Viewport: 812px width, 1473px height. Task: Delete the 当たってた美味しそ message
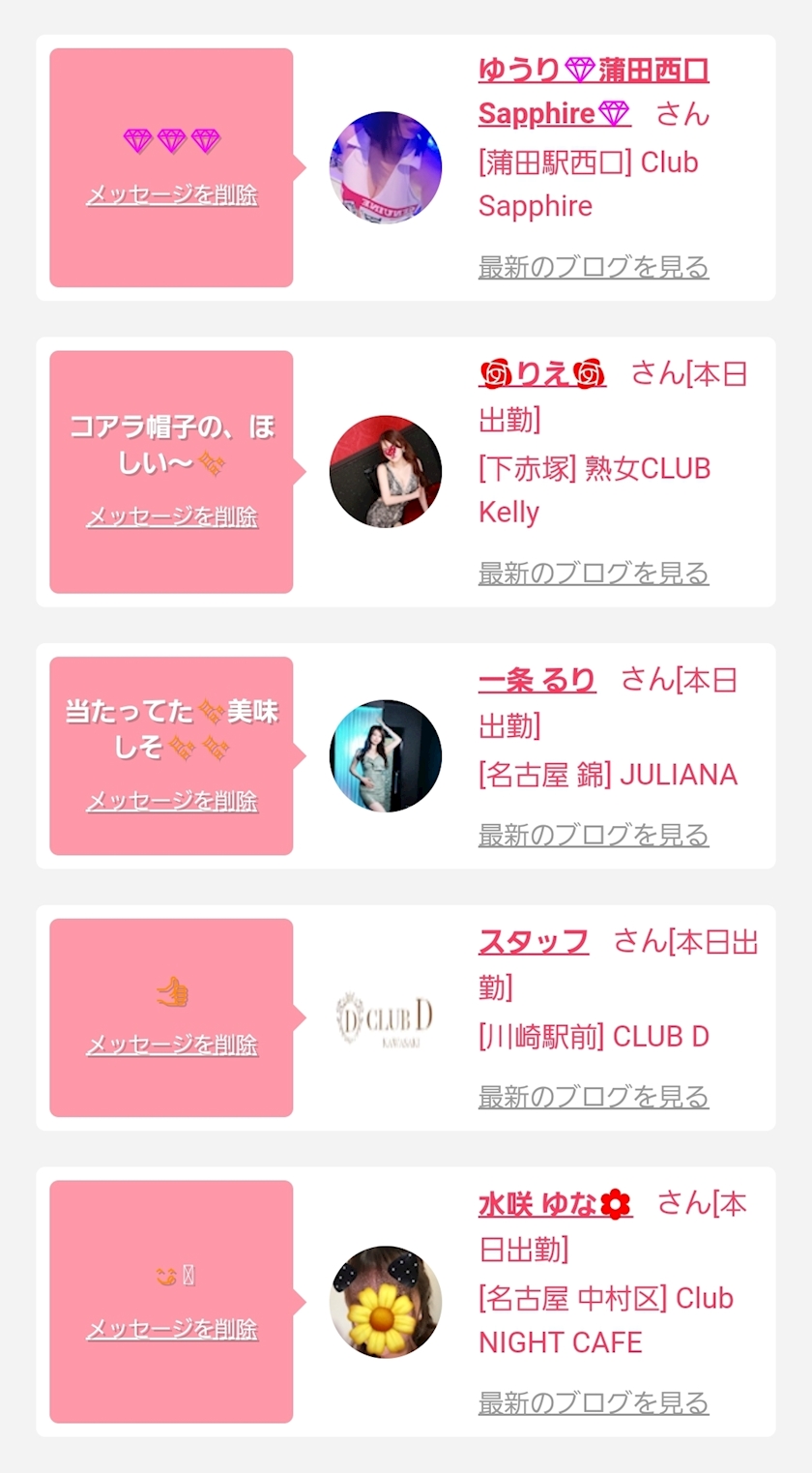172,801
